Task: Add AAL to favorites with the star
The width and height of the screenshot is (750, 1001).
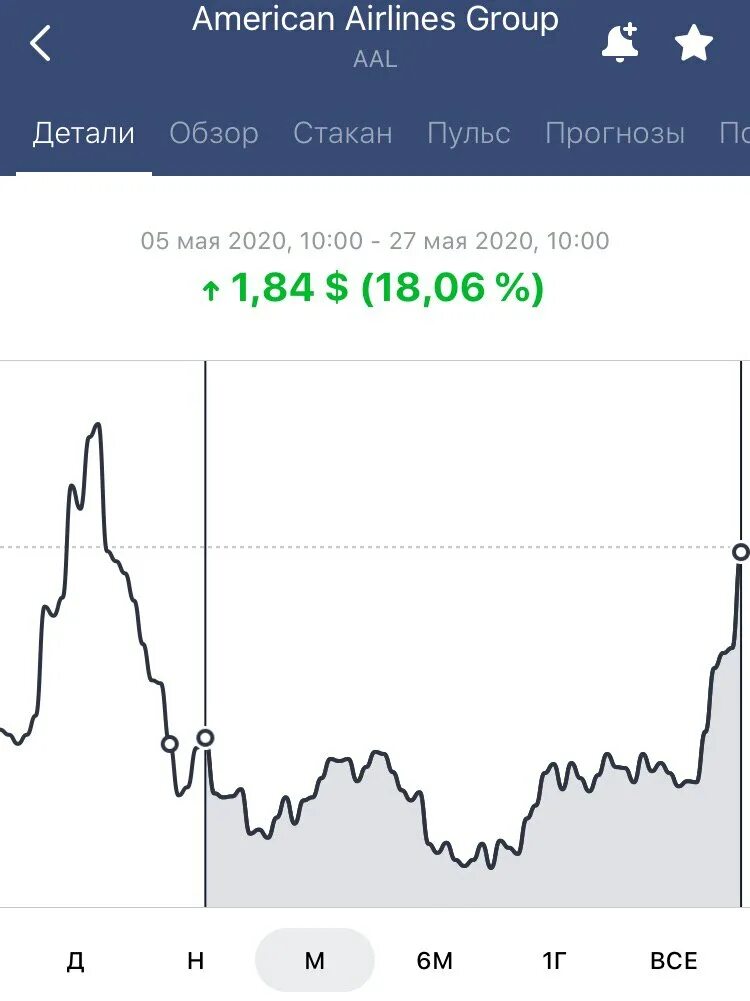Action: [694, 43]
